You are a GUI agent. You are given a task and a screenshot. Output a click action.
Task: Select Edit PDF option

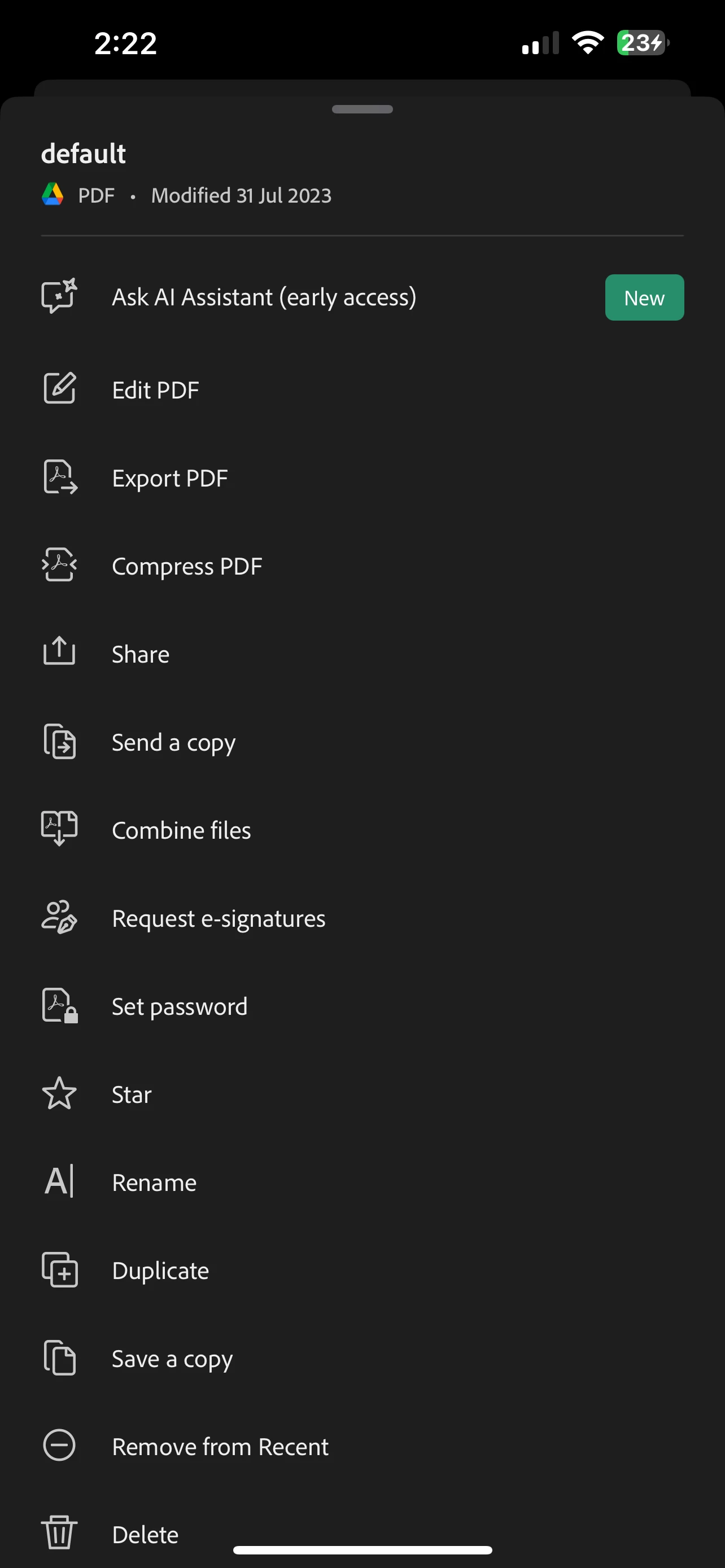[x=155, y=390]
